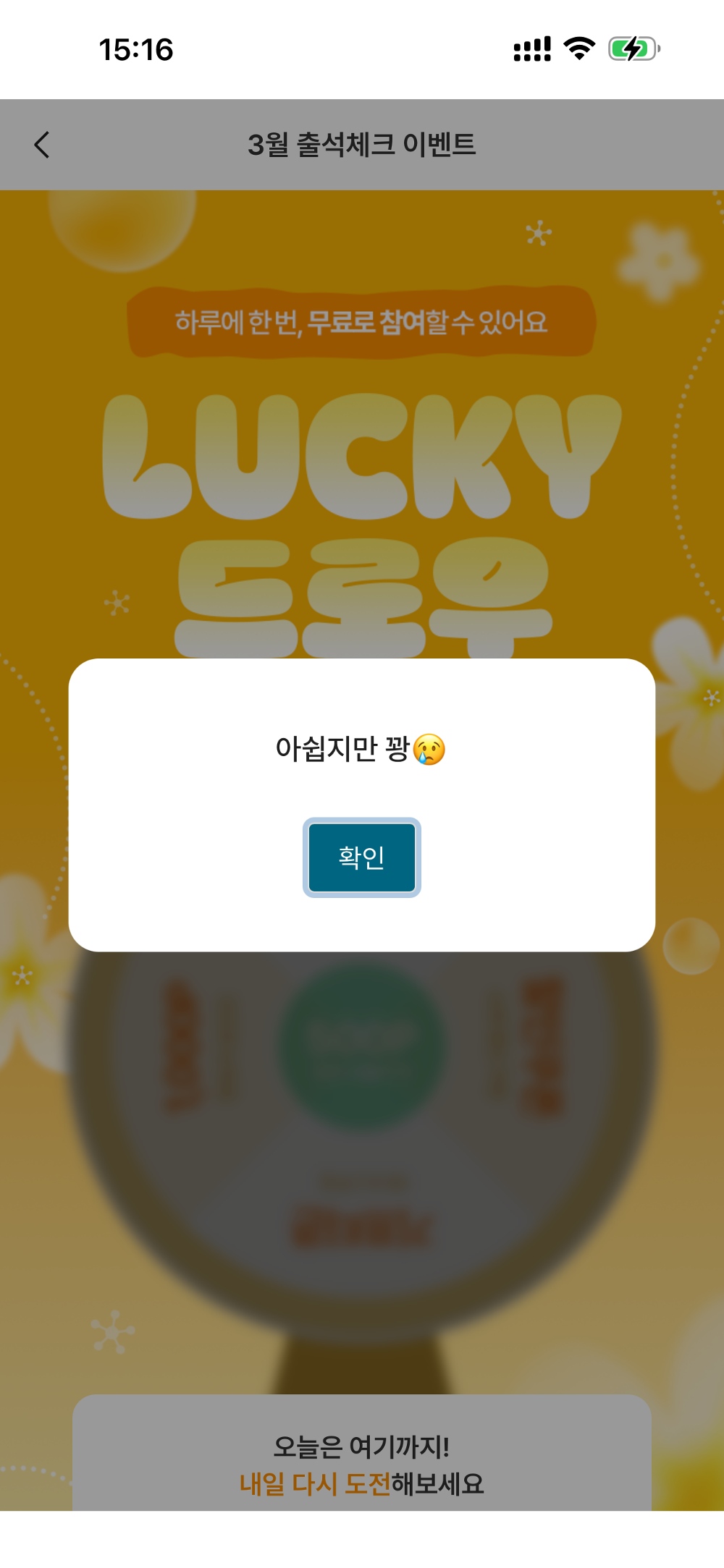This screenshot has width=724, height=1568.
Task: Tap the clock time 15:16
Action: pos(138,49)
